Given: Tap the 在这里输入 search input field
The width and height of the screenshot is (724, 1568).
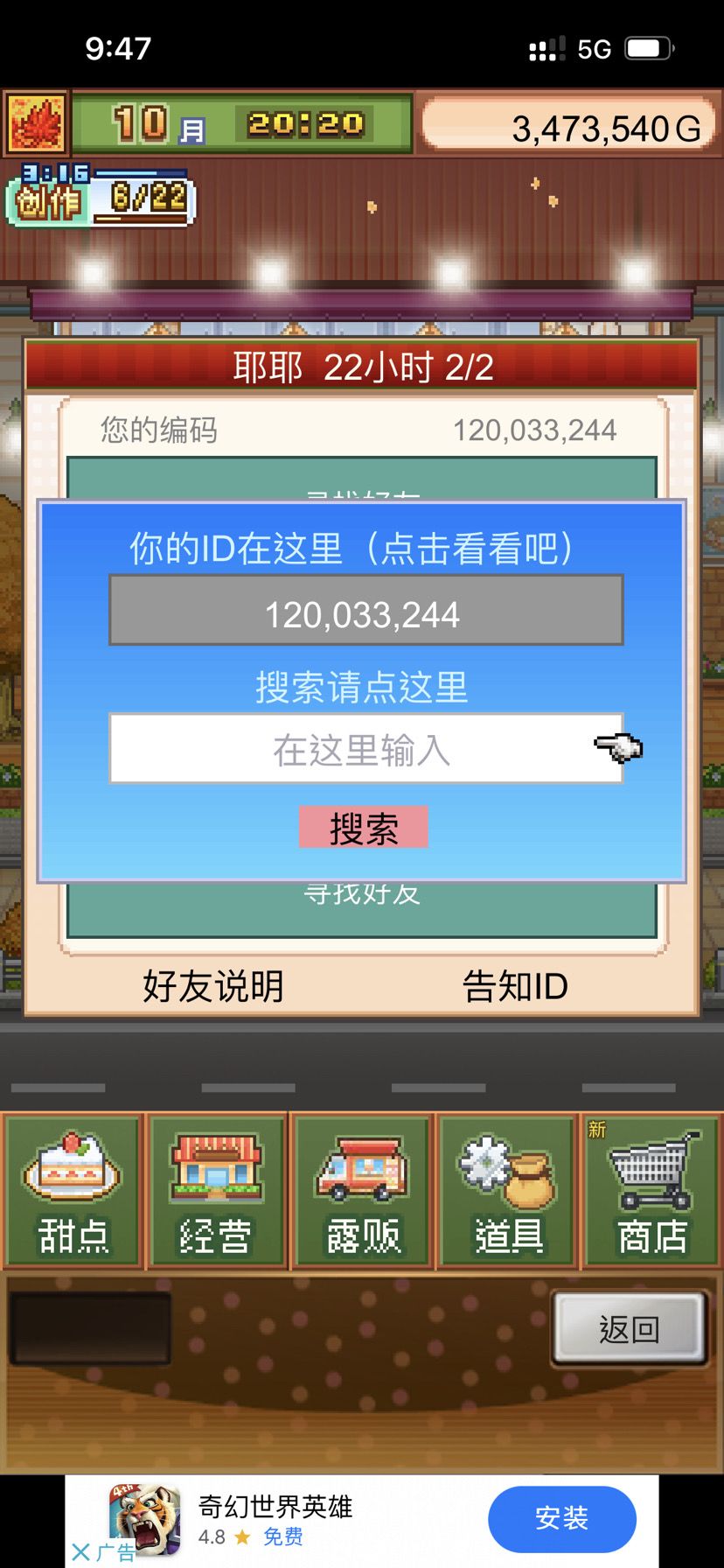Looking at the screenshot, I should coord(365,748).
